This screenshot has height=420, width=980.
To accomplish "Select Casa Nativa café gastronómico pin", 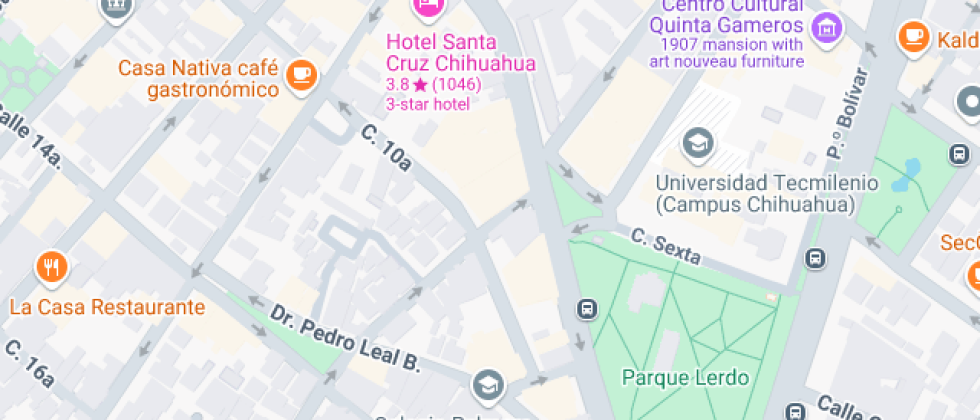I will point(302,74).
